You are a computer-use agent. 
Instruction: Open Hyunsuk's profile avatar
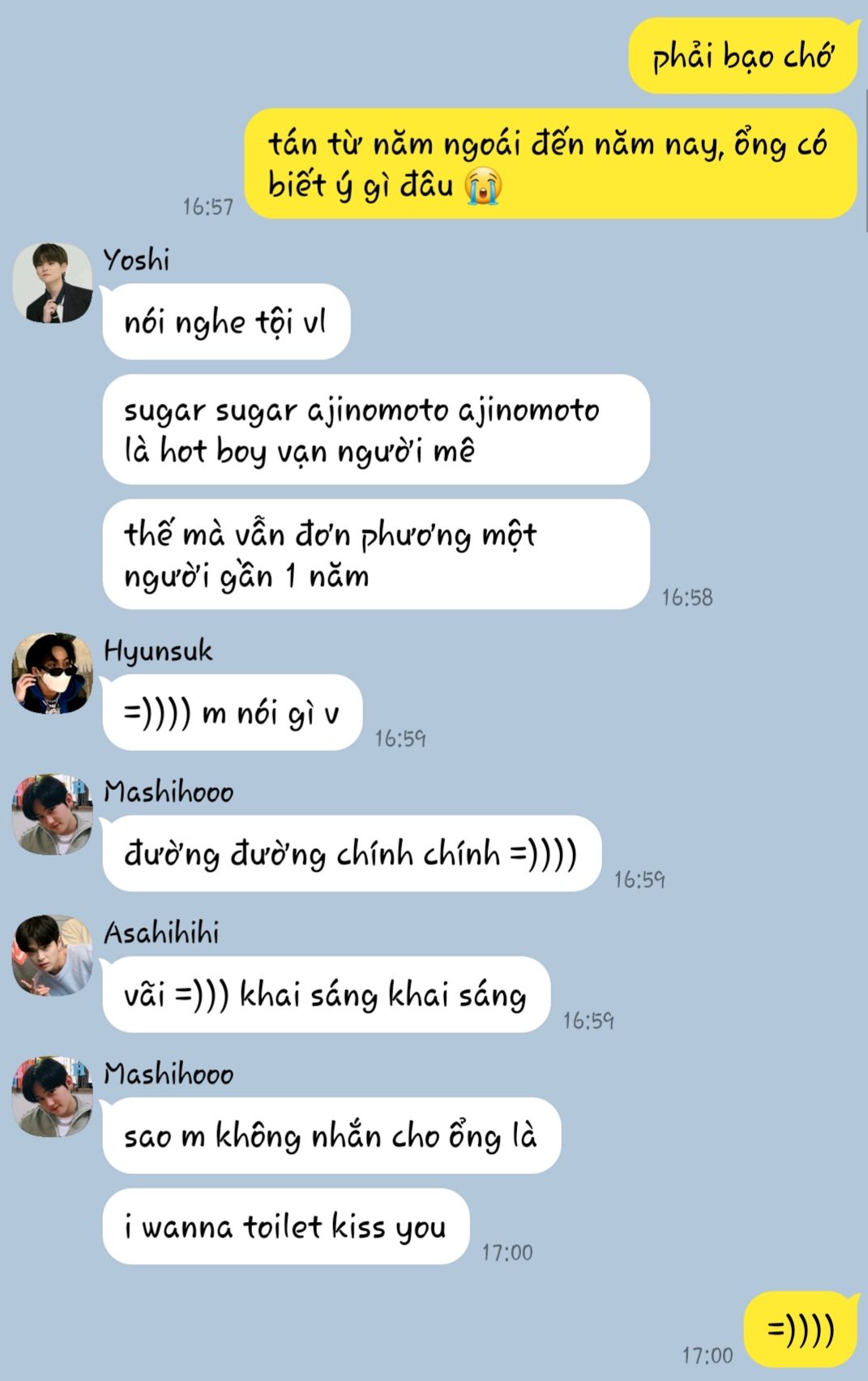[53, 674]
